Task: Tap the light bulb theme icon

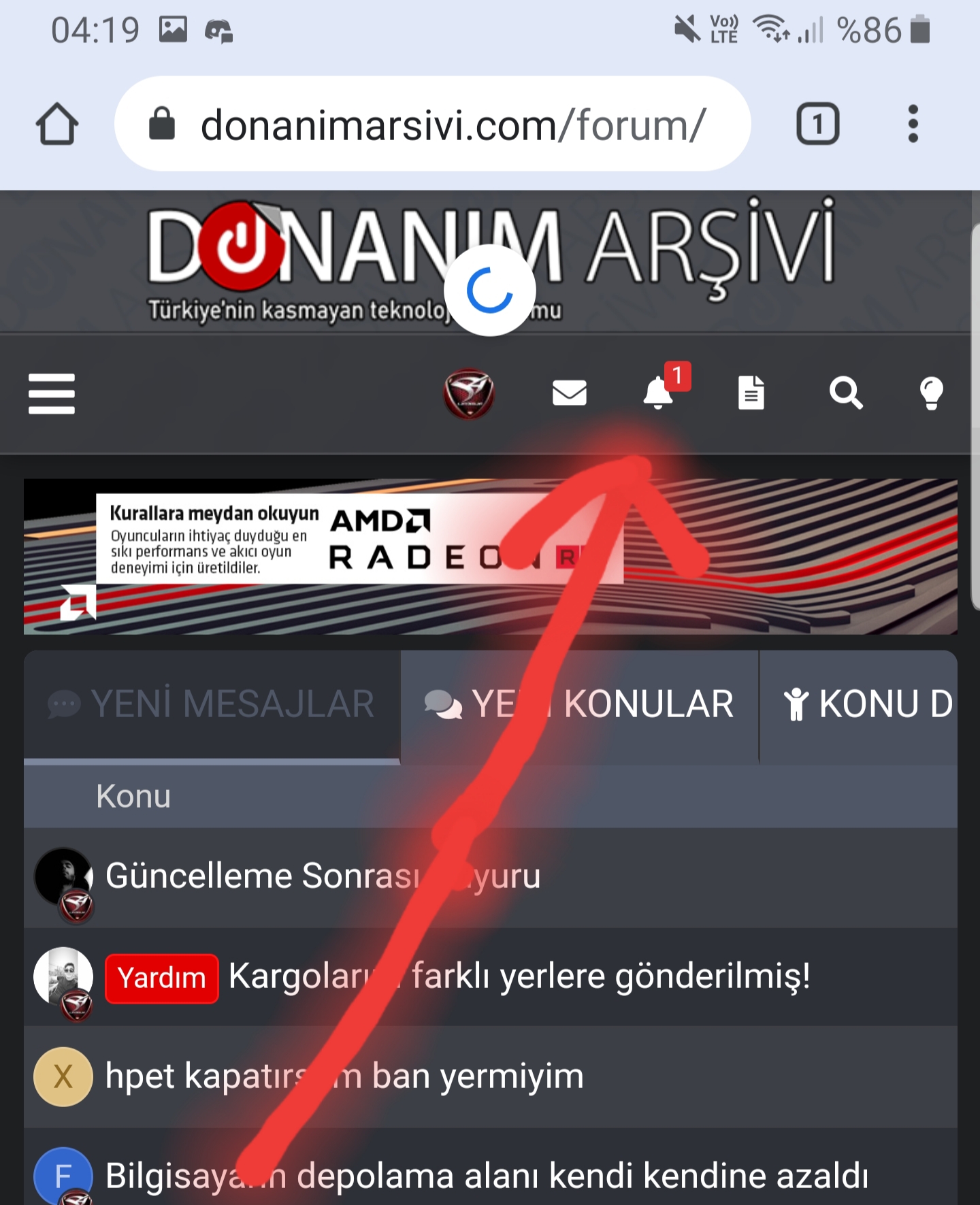Action: tap(931, 393)
